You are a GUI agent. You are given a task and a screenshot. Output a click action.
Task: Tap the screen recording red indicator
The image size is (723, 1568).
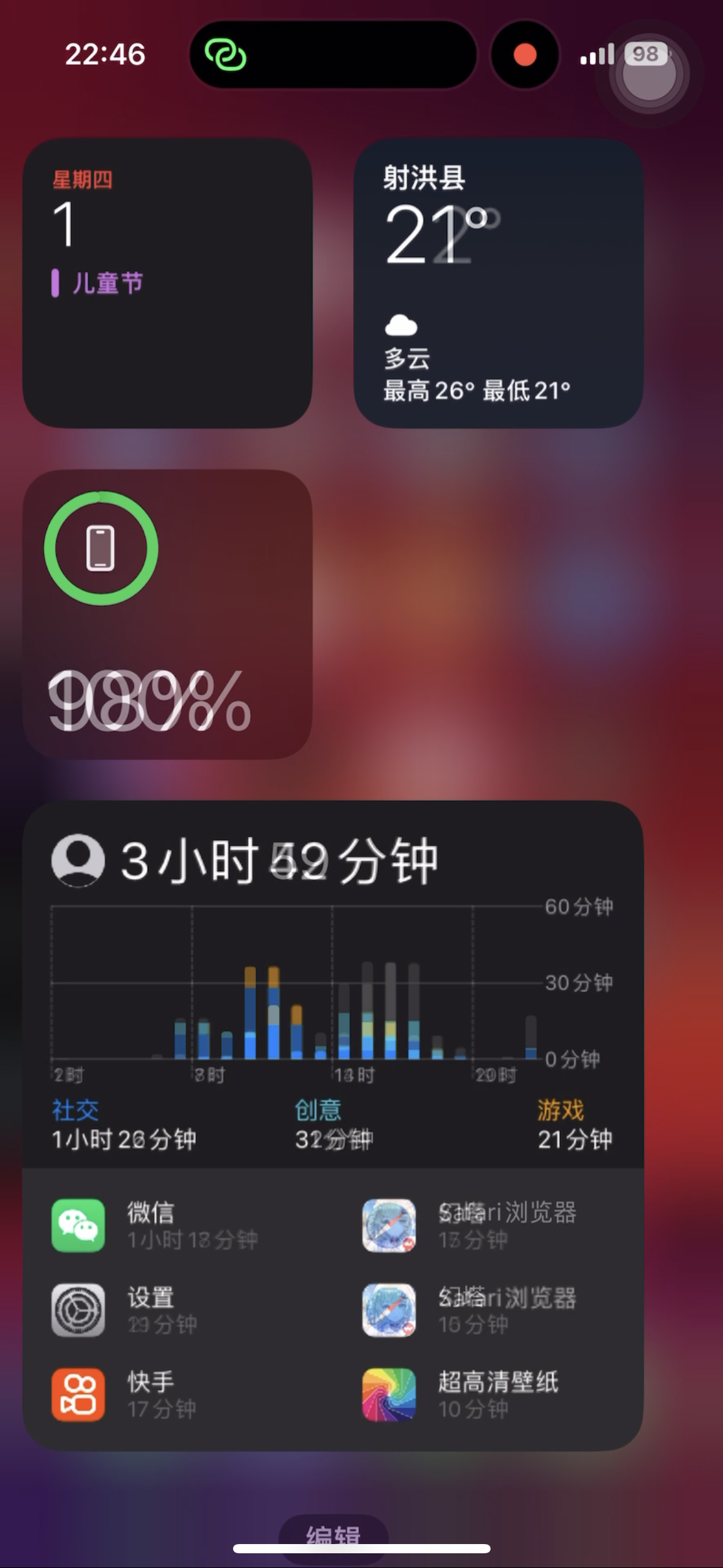(x=525, y=55)
